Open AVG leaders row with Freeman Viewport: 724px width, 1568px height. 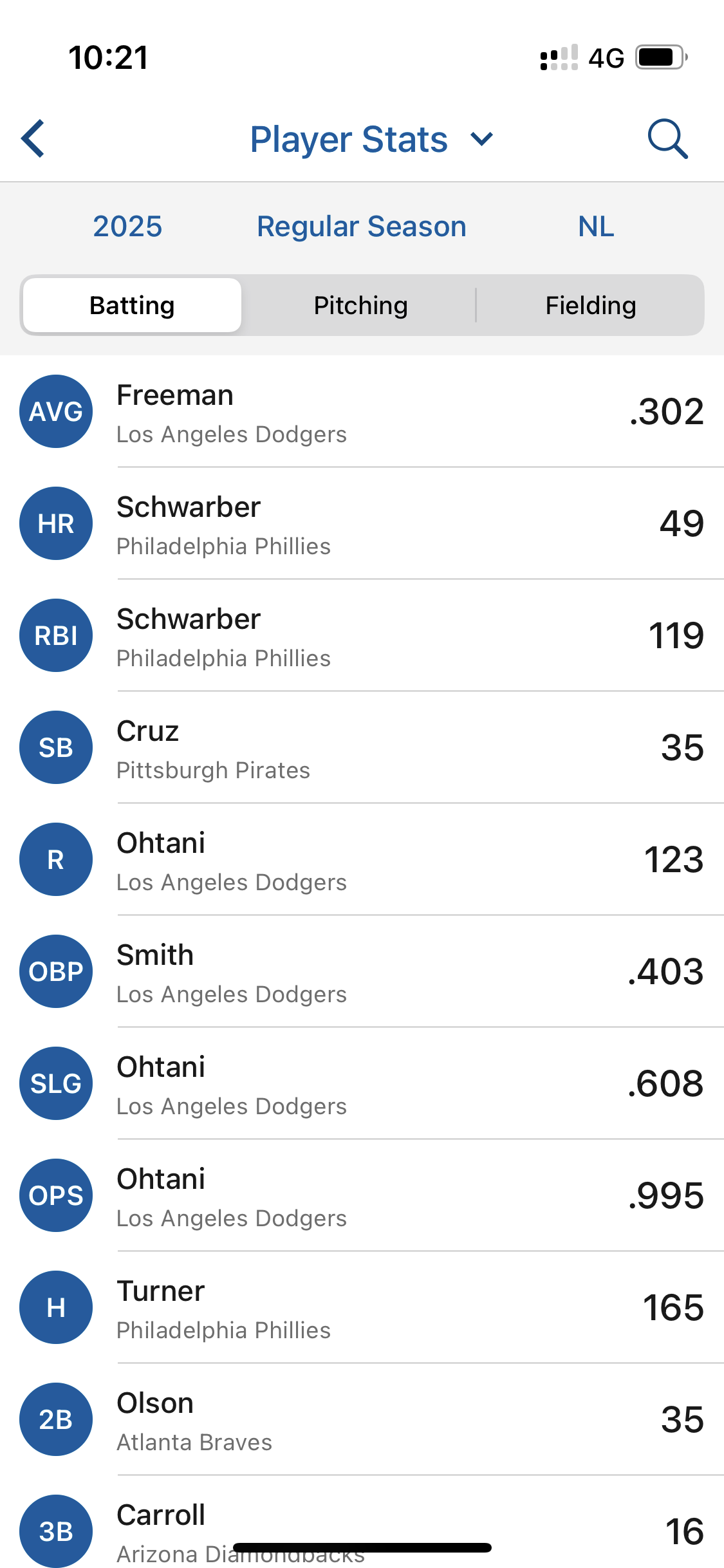(362, 411)
